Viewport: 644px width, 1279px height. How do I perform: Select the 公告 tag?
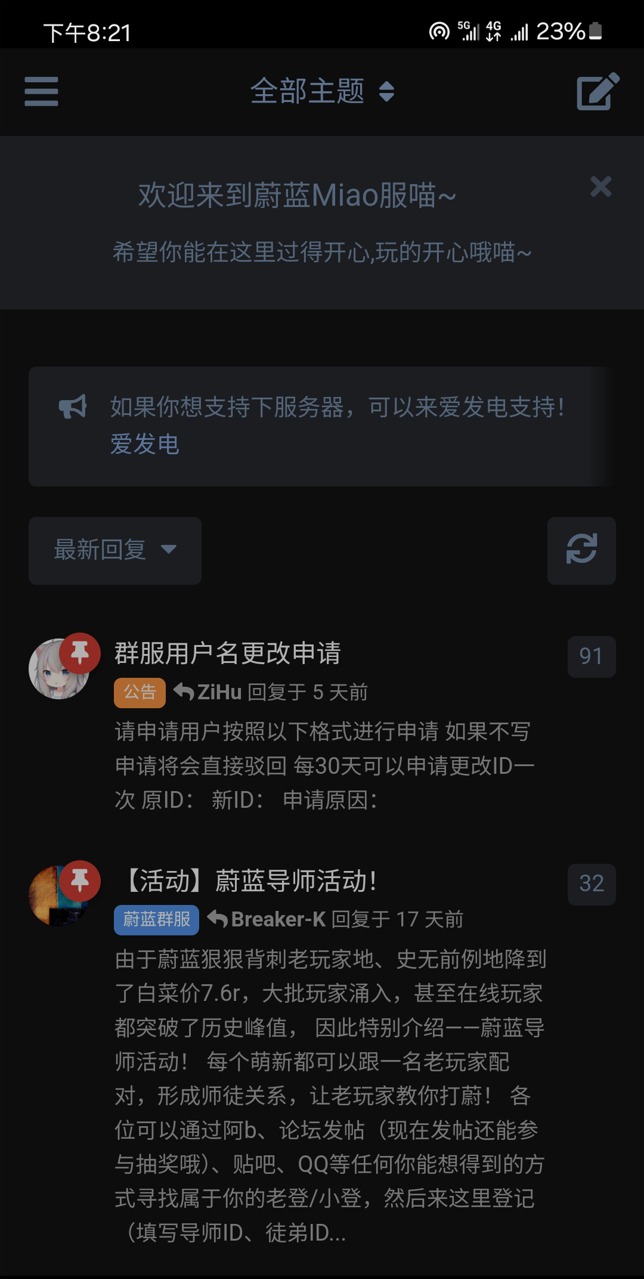(140, 692)
